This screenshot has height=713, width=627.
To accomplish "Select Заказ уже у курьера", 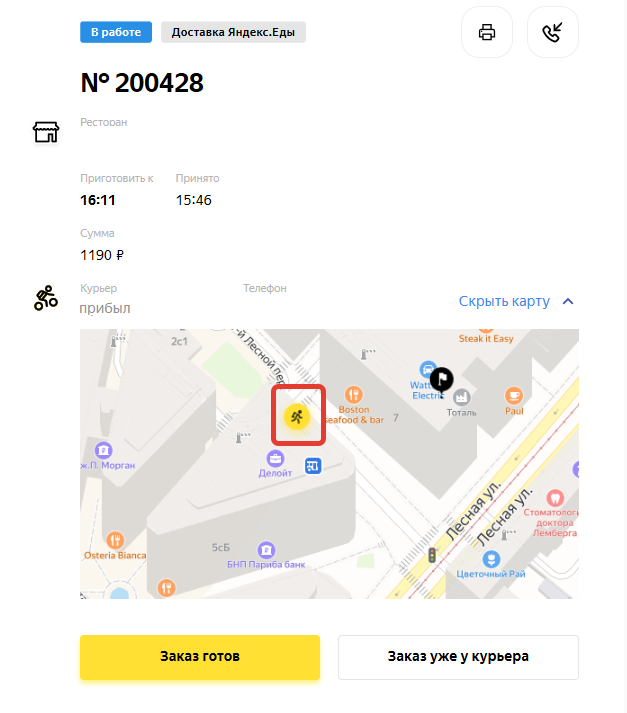I will pyautogui.click(x=458, y=657).
